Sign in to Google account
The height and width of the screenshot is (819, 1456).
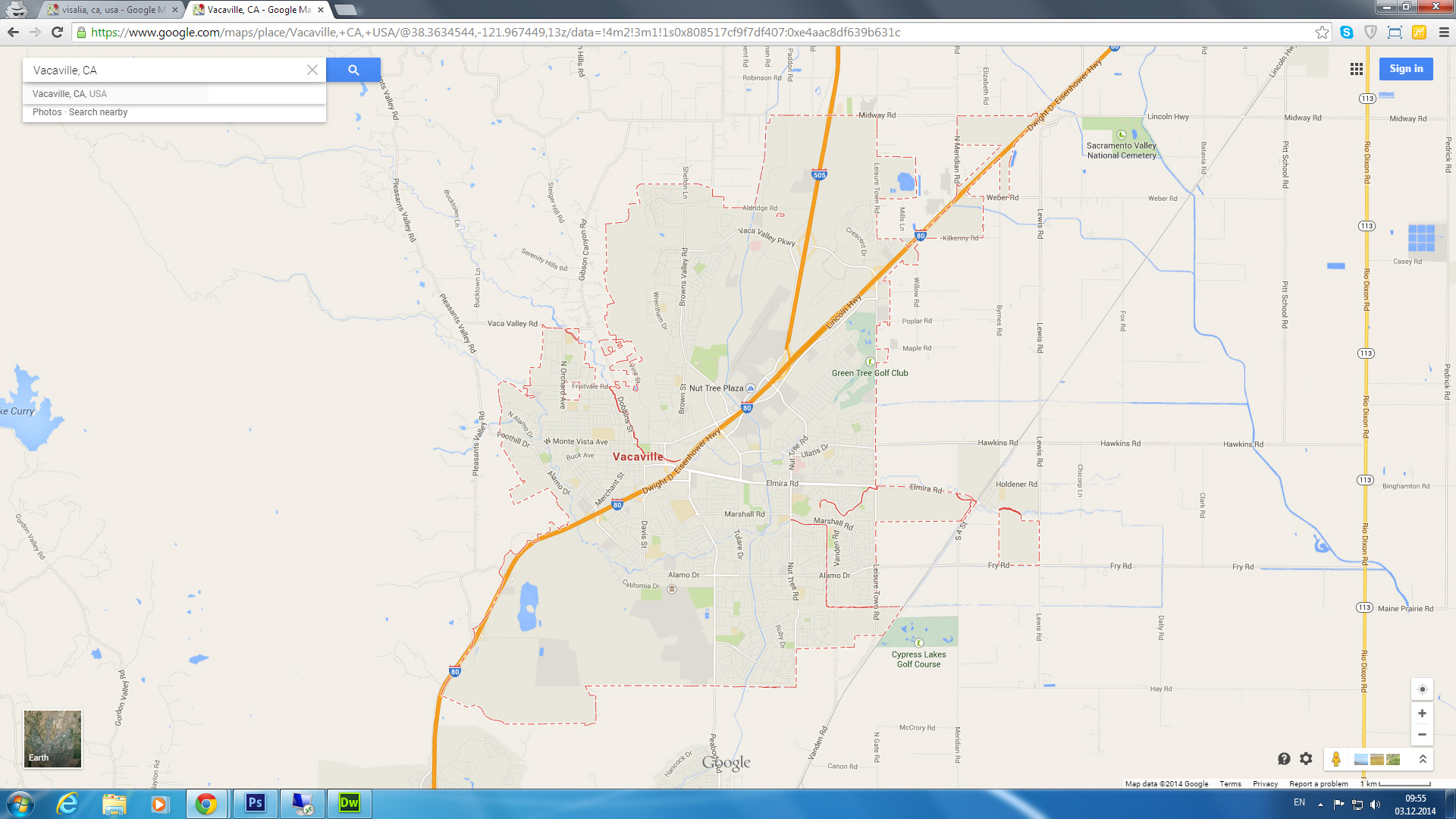(1406, 69)
